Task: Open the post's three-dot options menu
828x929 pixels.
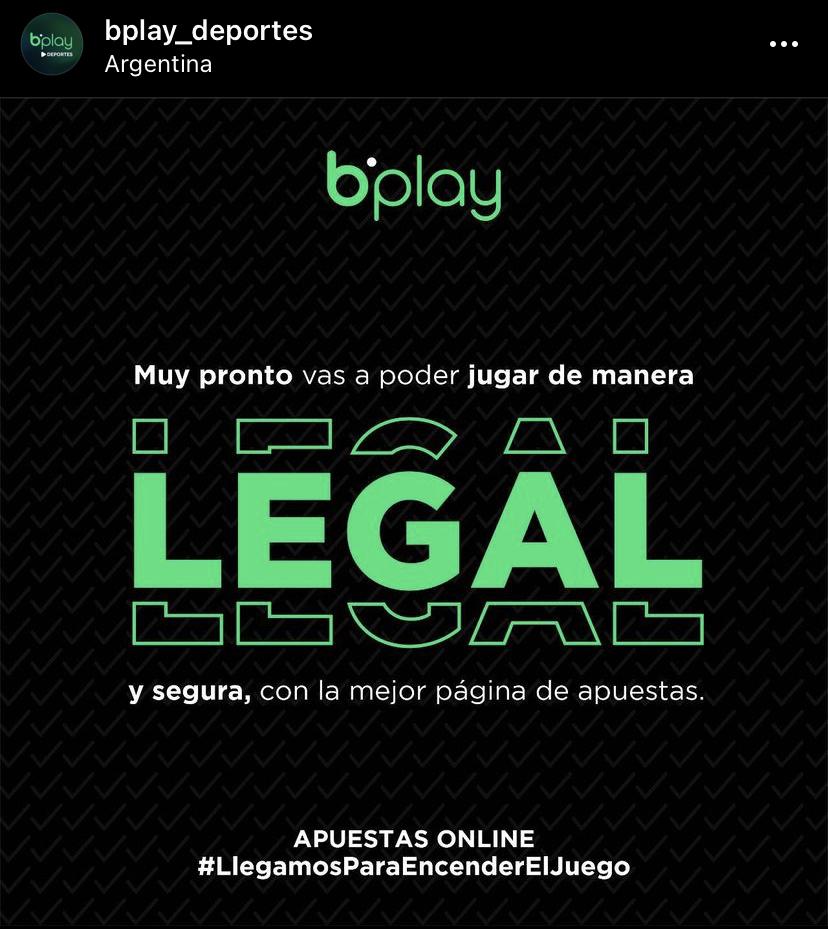Action: (x=783, y=45)
